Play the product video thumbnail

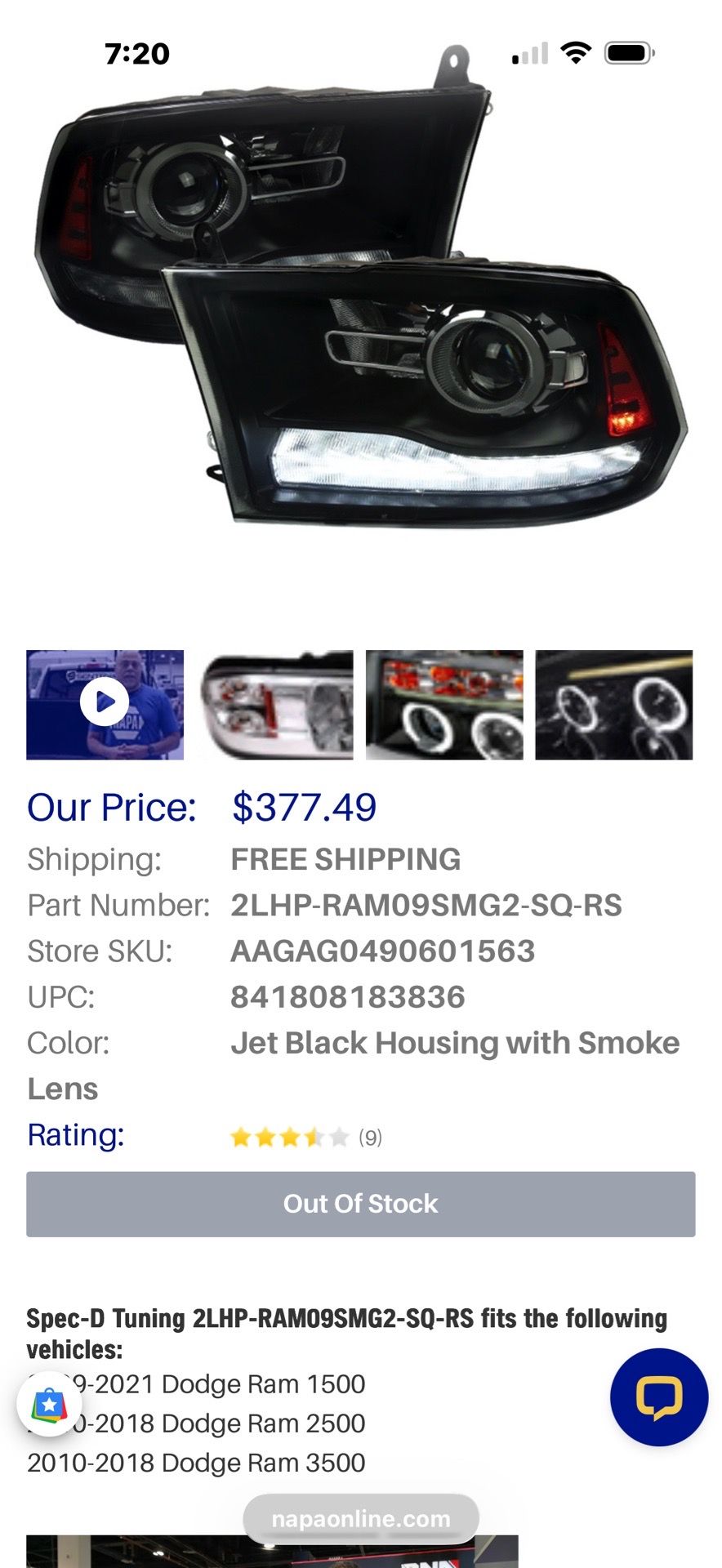pyautogui.click(x=105, y=704)
